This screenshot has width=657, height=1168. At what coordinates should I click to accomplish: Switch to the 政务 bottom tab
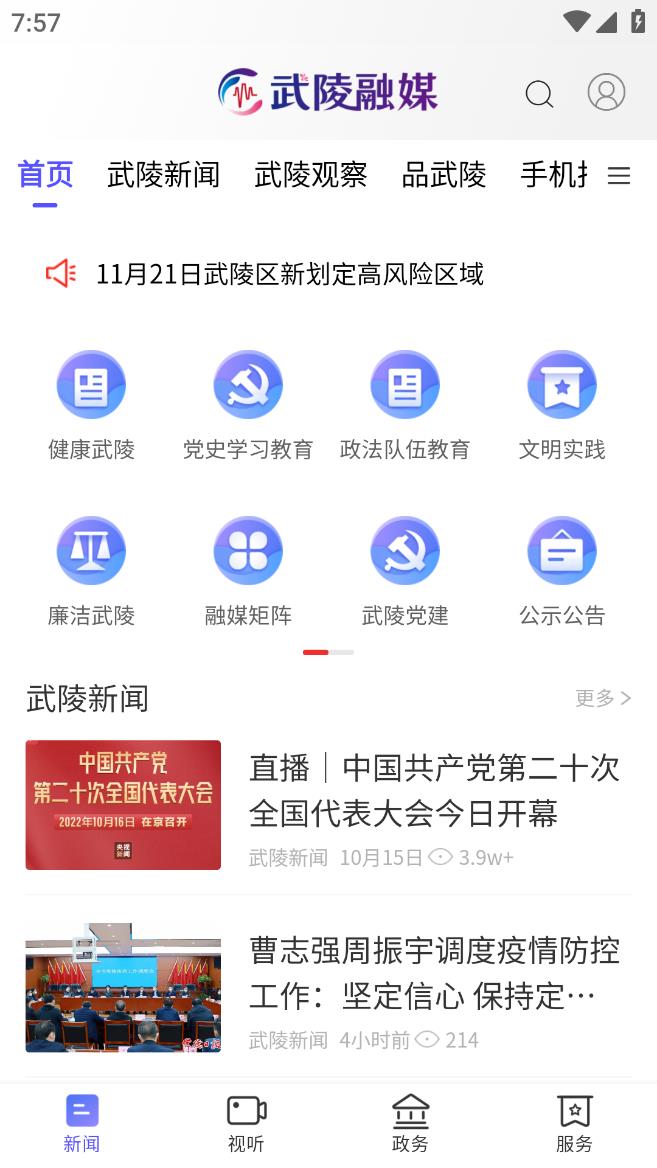tap(410, 1124)
